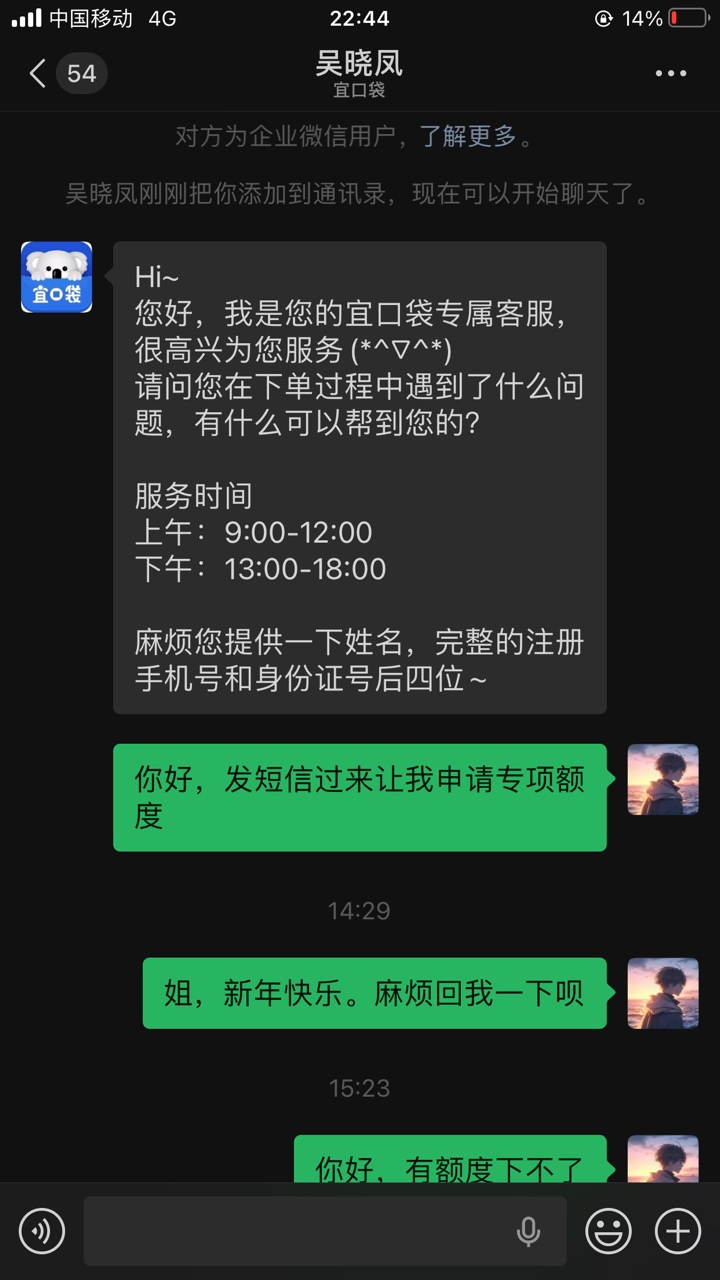This screenshot has height=1280, width=720.
Task: Open the chat options menu
Action: click(x=670, y=73)
